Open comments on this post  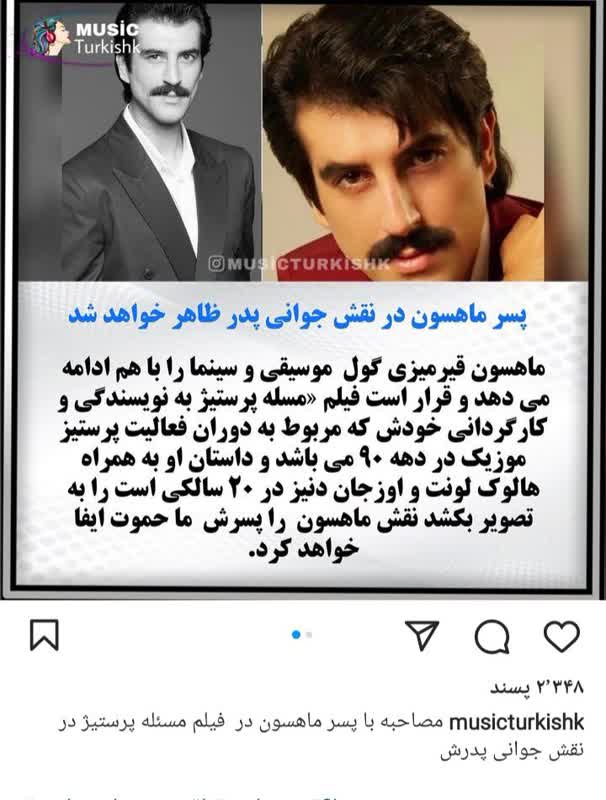pos(491,635)
